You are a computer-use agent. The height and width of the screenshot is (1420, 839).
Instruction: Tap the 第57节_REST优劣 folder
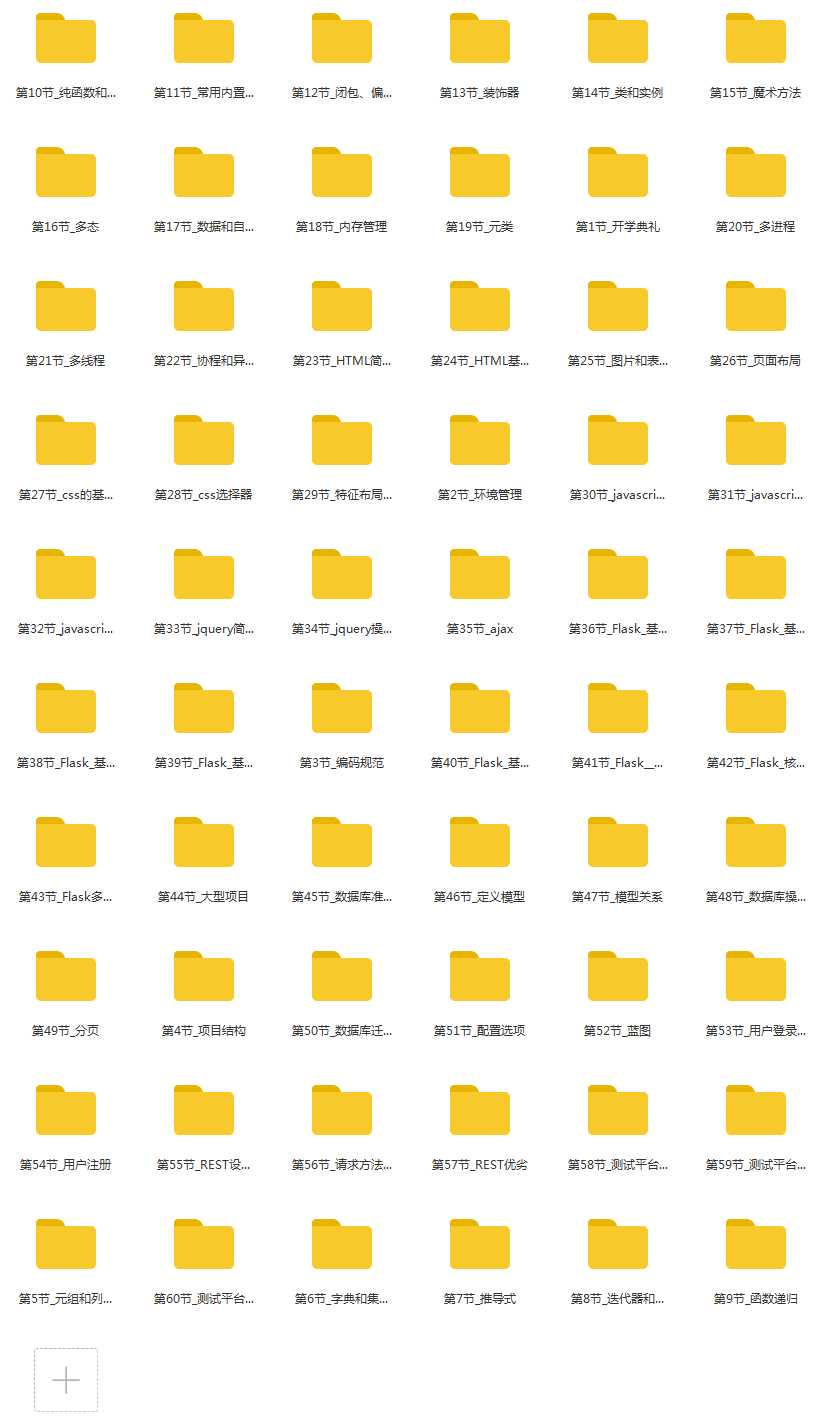(x=480, y=1112)
